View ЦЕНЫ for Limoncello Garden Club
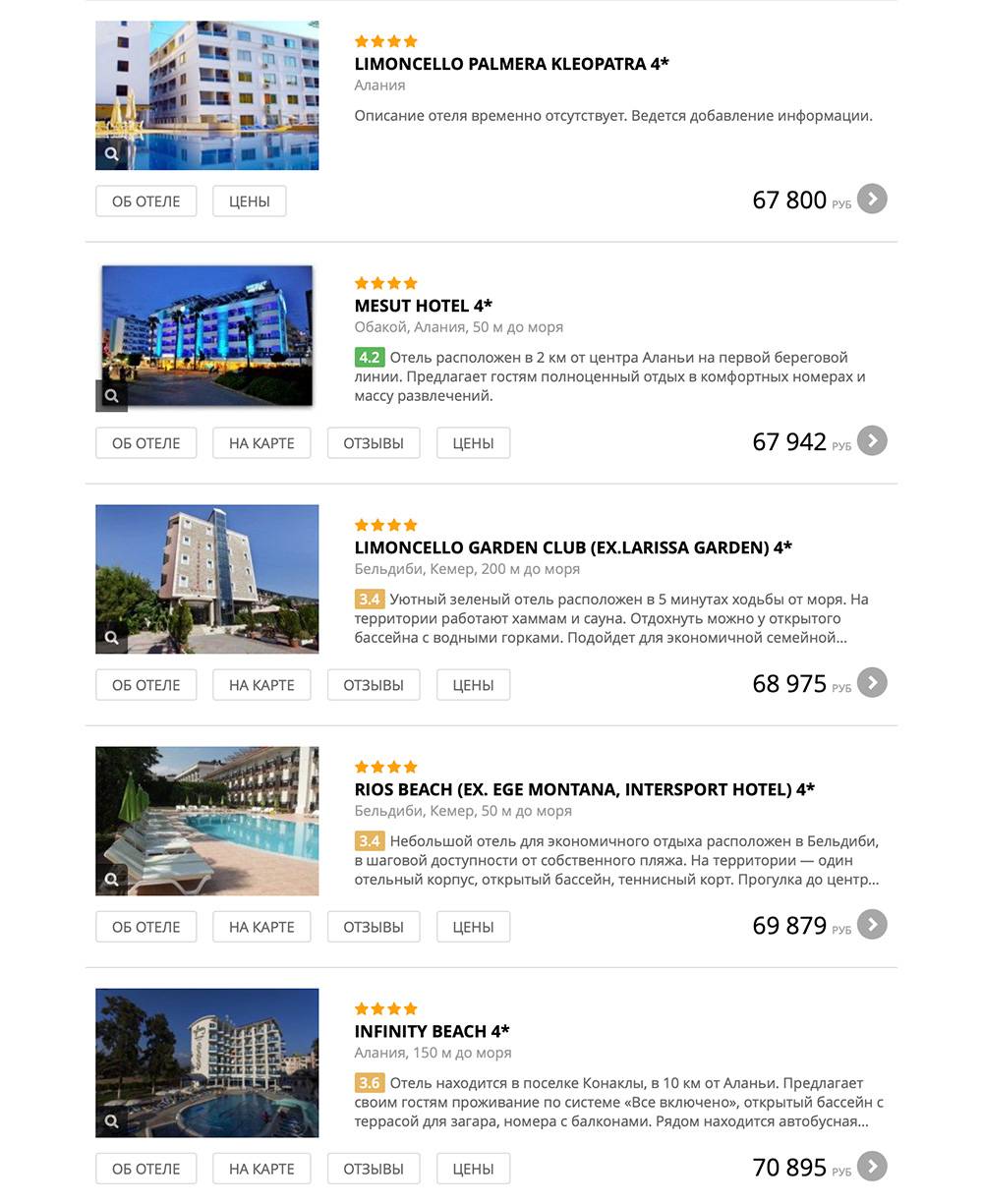Image resolution: width=983 pixels, height=1204 pixels. [473, 685]
